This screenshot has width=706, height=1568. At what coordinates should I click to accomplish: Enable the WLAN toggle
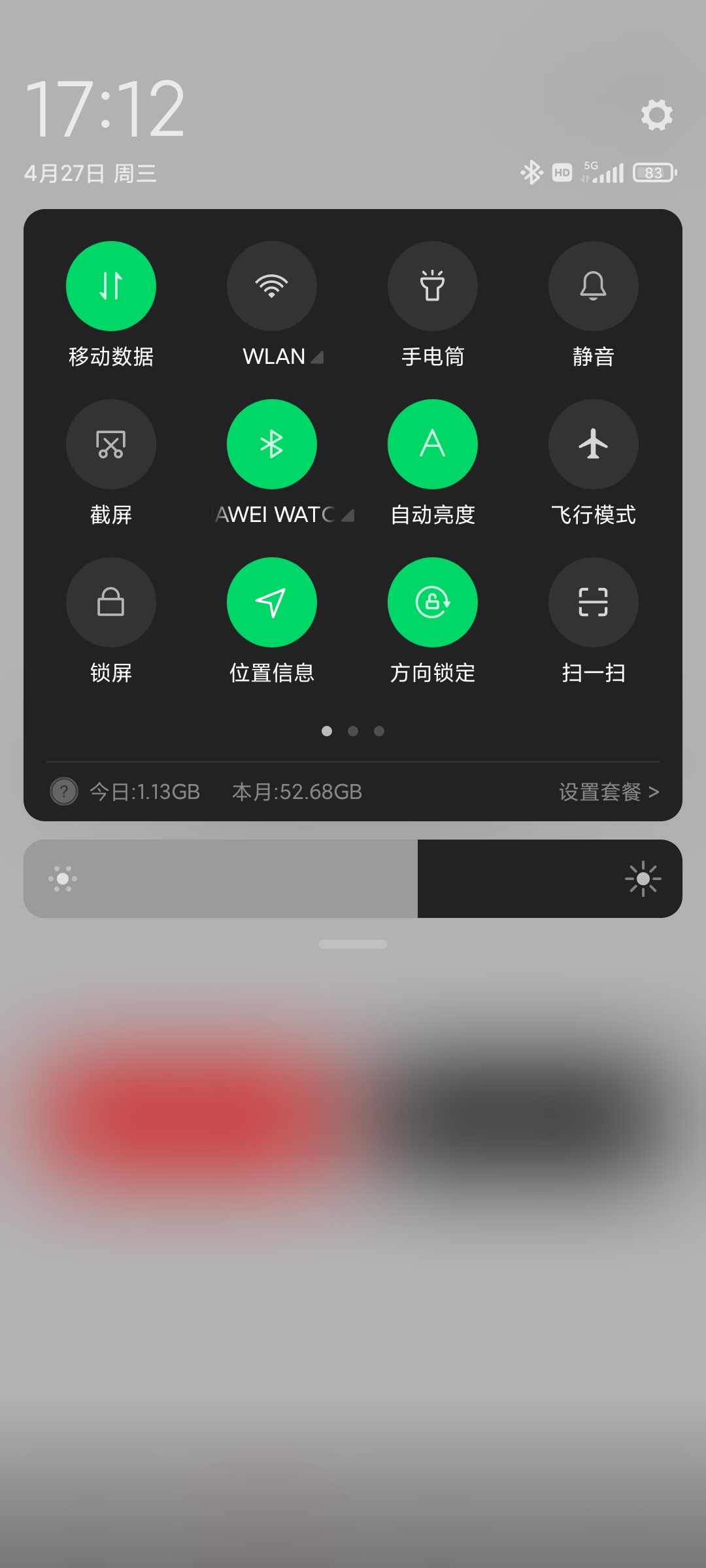click(272, 286)
